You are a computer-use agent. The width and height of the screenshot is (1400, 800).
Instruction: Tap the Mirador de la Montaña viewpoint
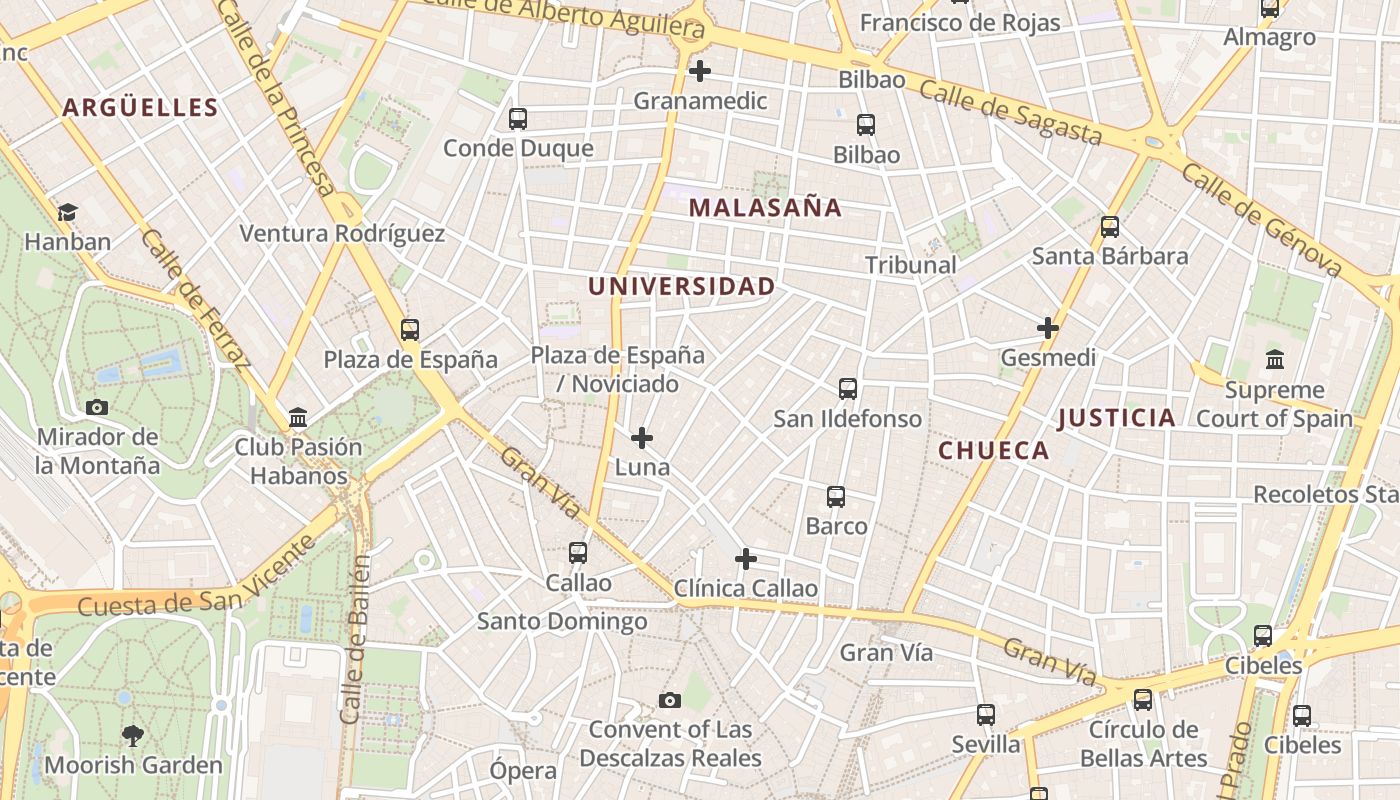click(97, 408)
